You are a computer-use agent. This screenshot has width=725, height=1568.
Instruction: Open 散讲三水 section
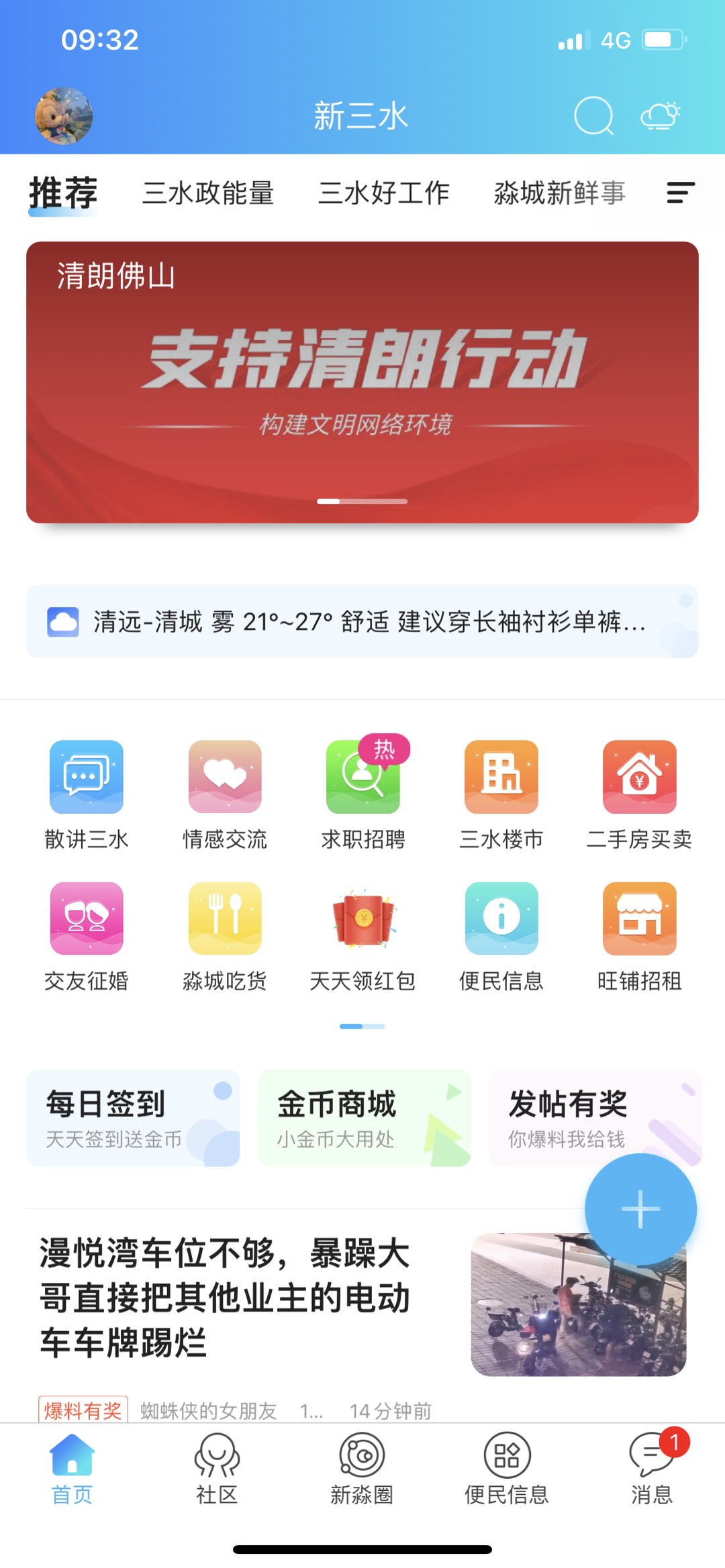coord(87,794)
